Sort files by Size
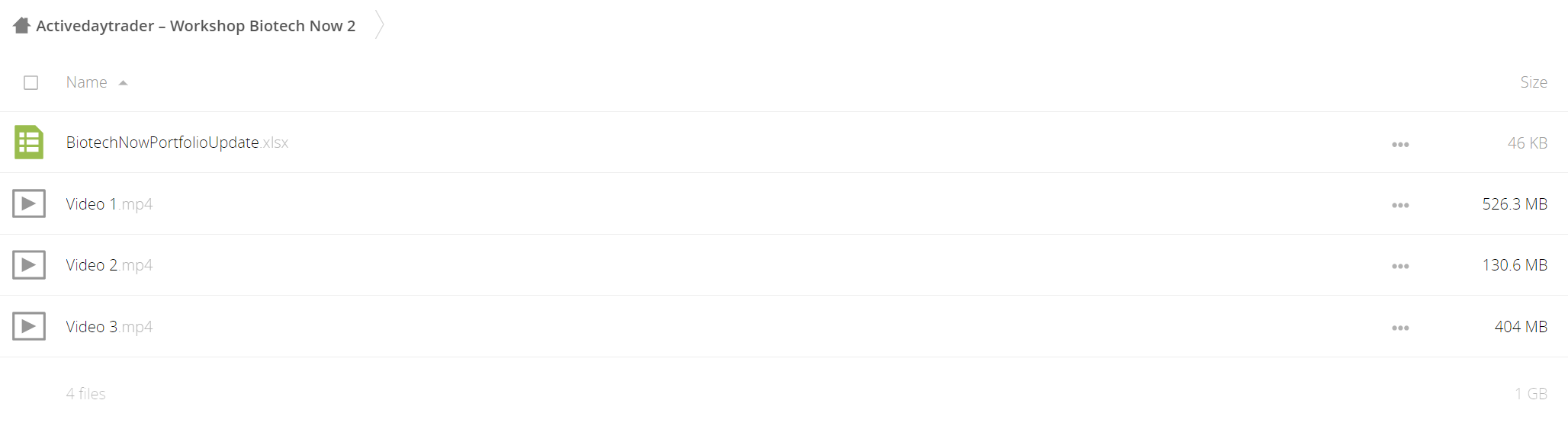Image resolution: width=1568 pixels, height=429 pixels. click(1533, 82)
